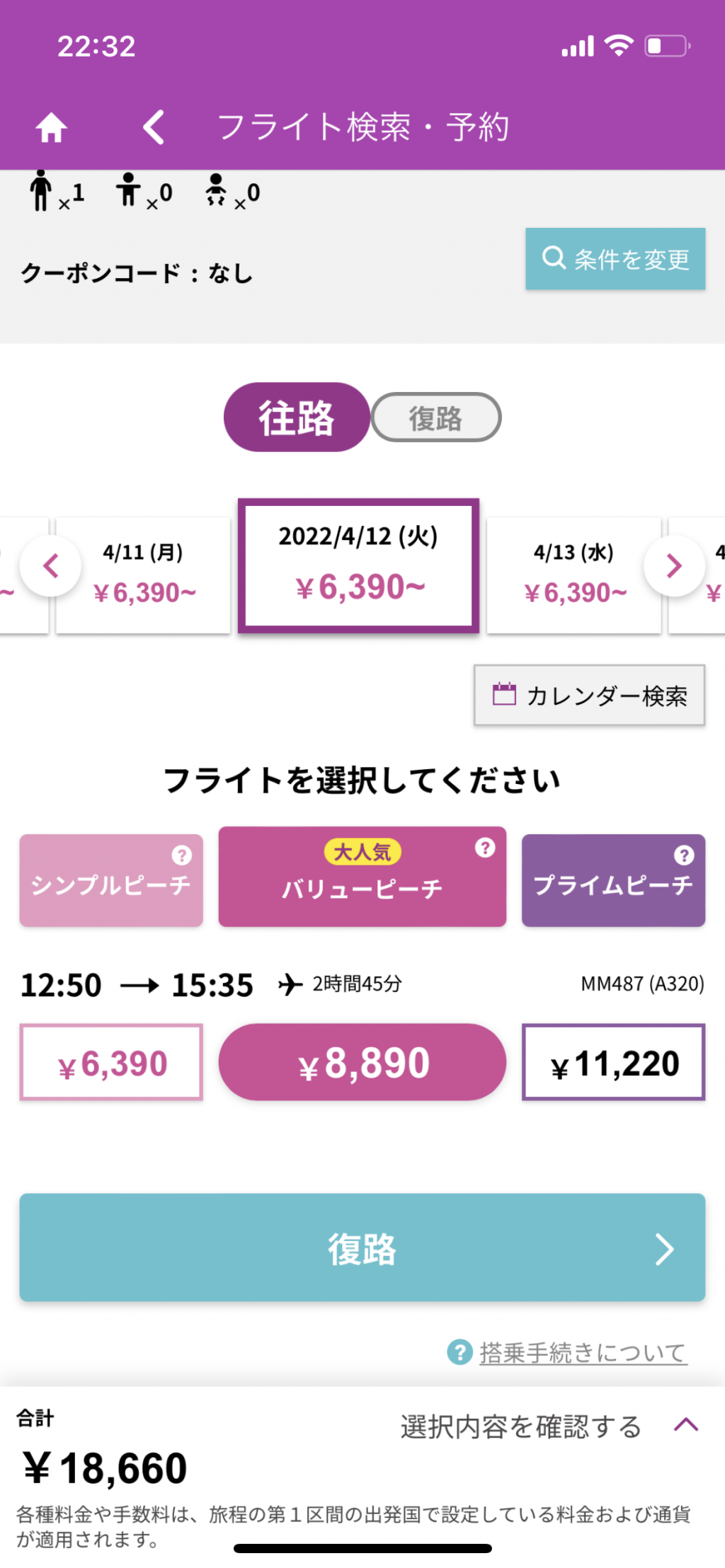Open help for バリューピーチ fare
The width and height of the screenshot is (725, 1568).
click(x=485, y=848)
